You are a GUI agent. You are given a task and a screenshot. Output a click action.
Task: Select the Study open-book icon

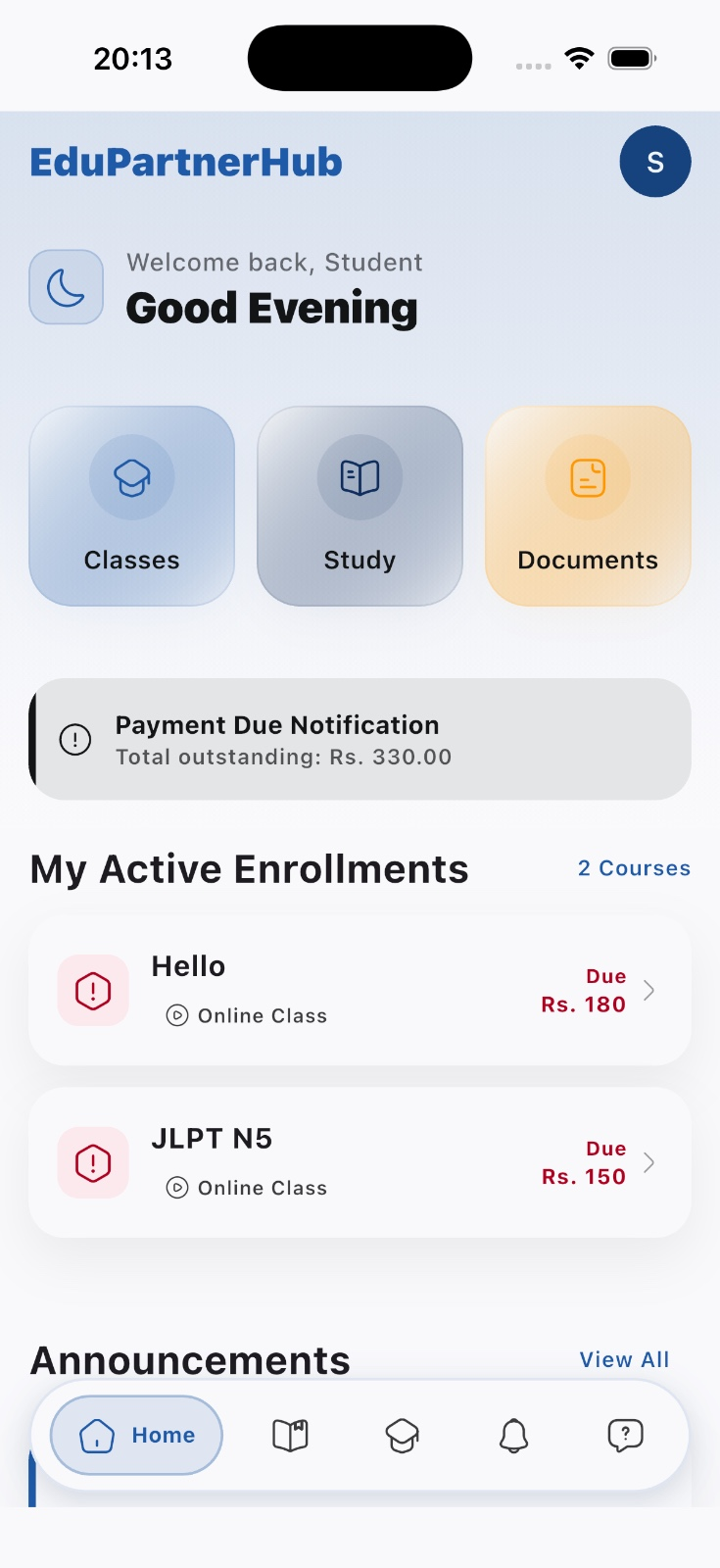(x=360, y=476)
